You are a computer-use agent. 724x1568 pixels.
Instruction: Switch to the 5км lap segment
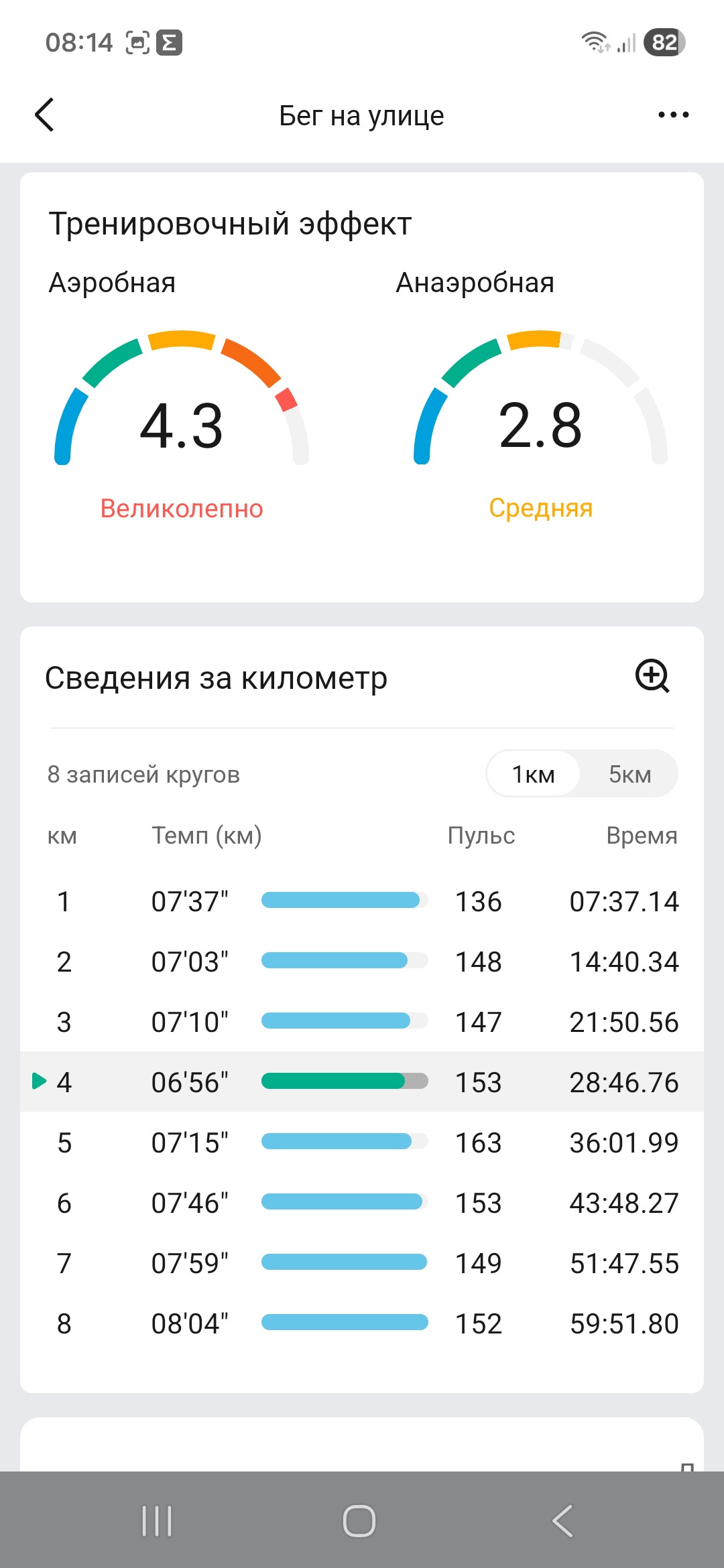tap(629, 774)
